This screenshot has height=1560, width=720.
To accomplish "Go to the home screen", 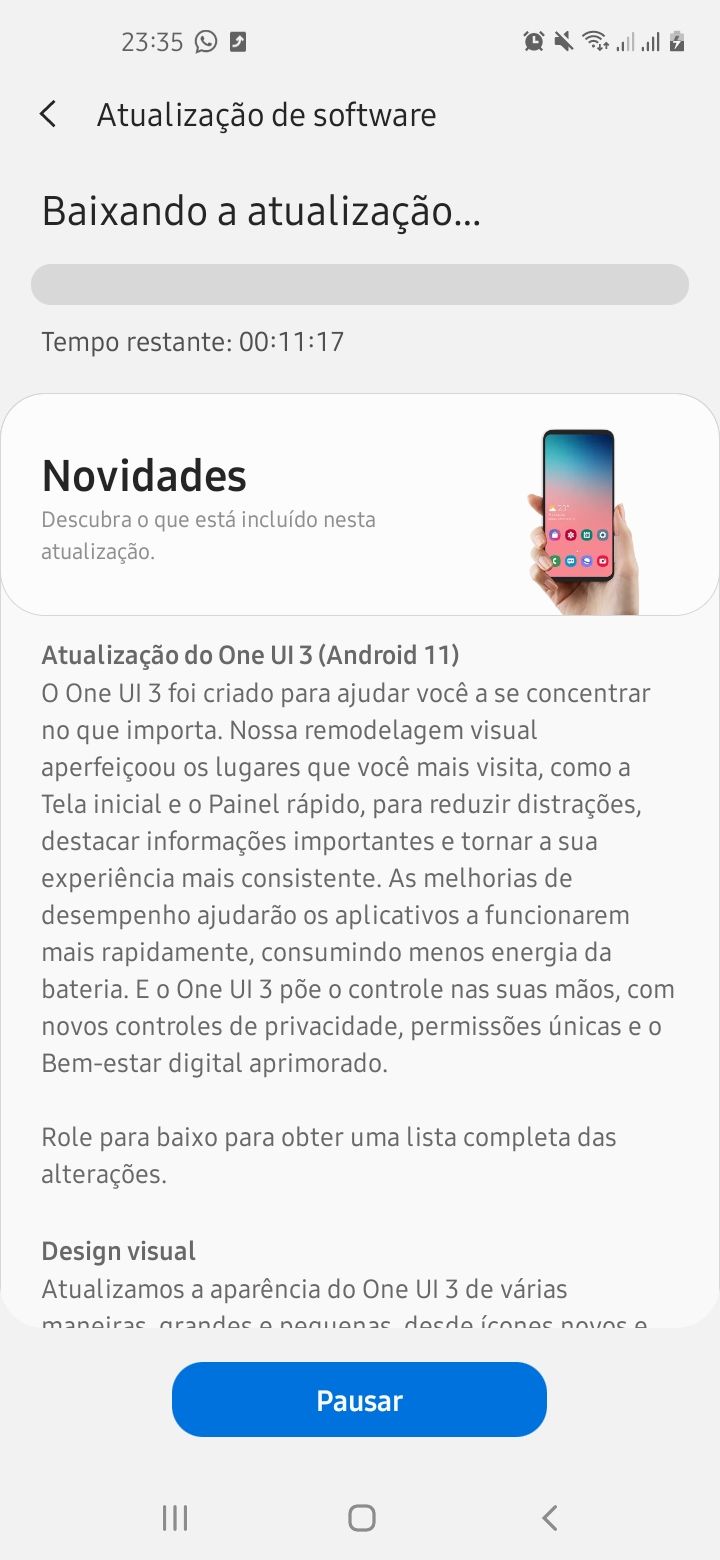I will 361,1518.
